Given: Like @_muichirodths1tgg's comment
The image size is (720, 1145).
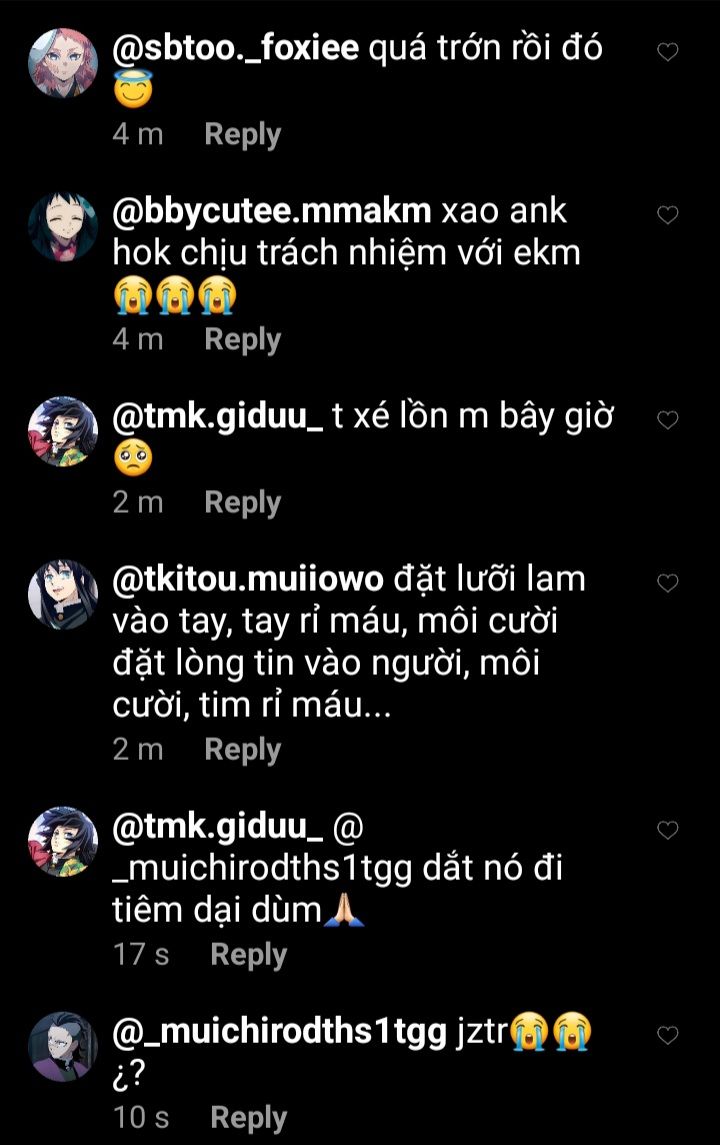Looking at the screenshot, I should 667,1034.
